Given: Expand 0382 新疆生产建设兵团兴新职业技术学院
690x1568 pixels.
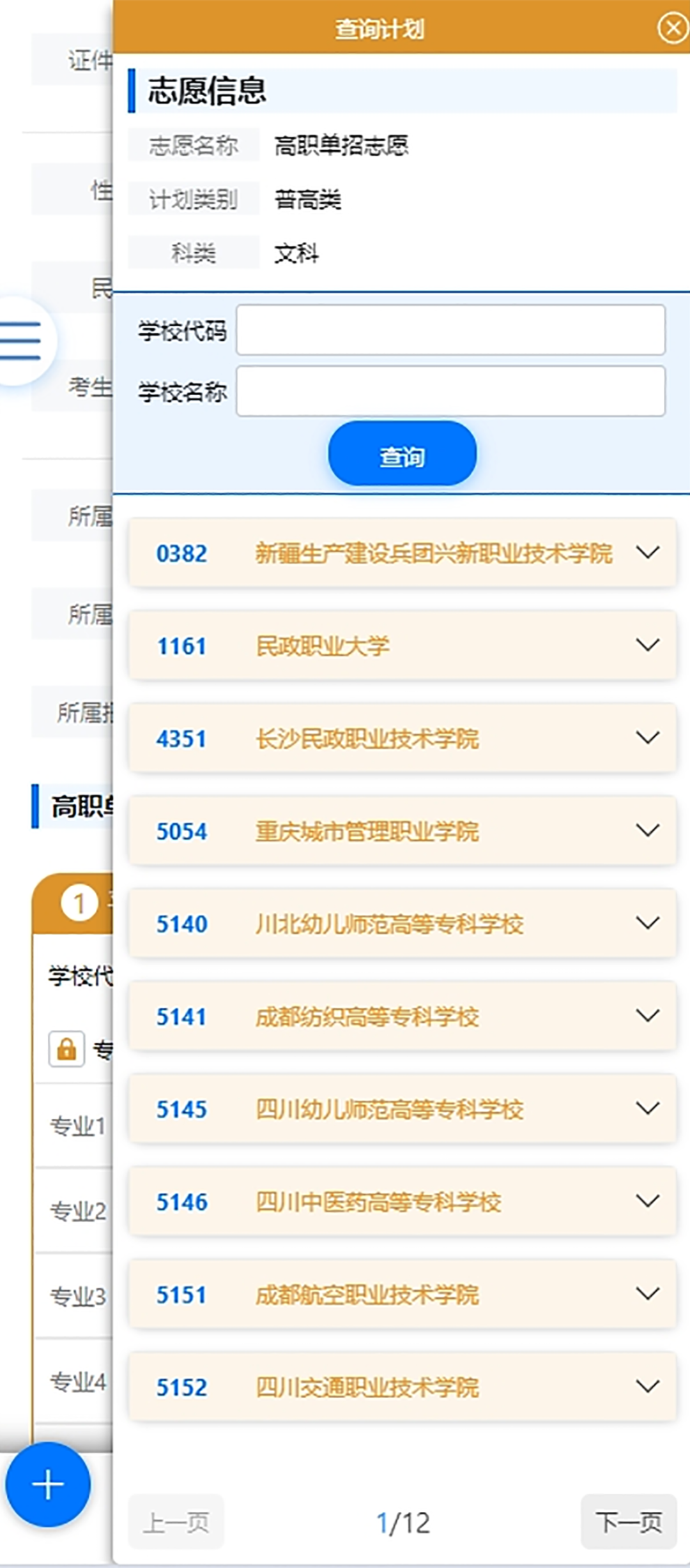Looking at the screenshot, I should [x=647, y=553].
